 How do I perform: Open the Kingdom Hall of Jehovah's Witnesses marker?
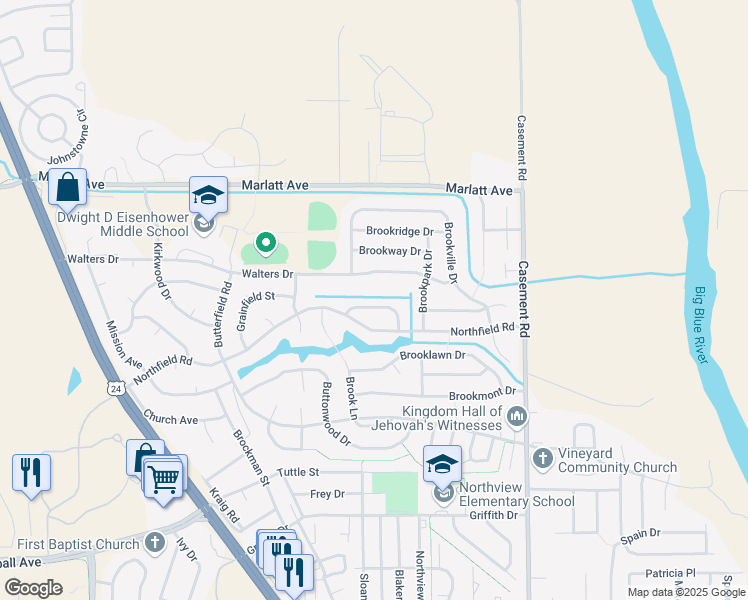pos(517,416)
